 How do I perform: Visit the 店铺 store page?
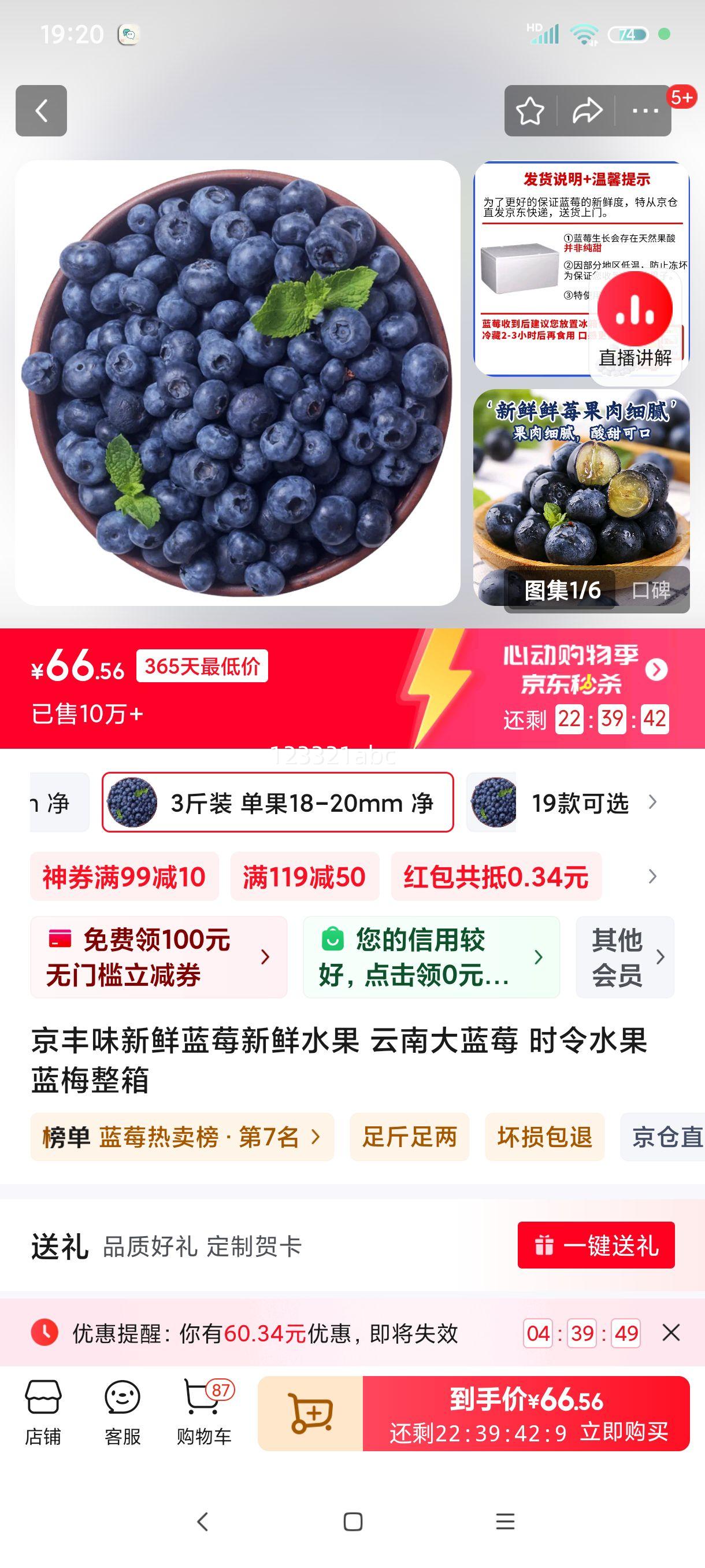coord(43,1412)
